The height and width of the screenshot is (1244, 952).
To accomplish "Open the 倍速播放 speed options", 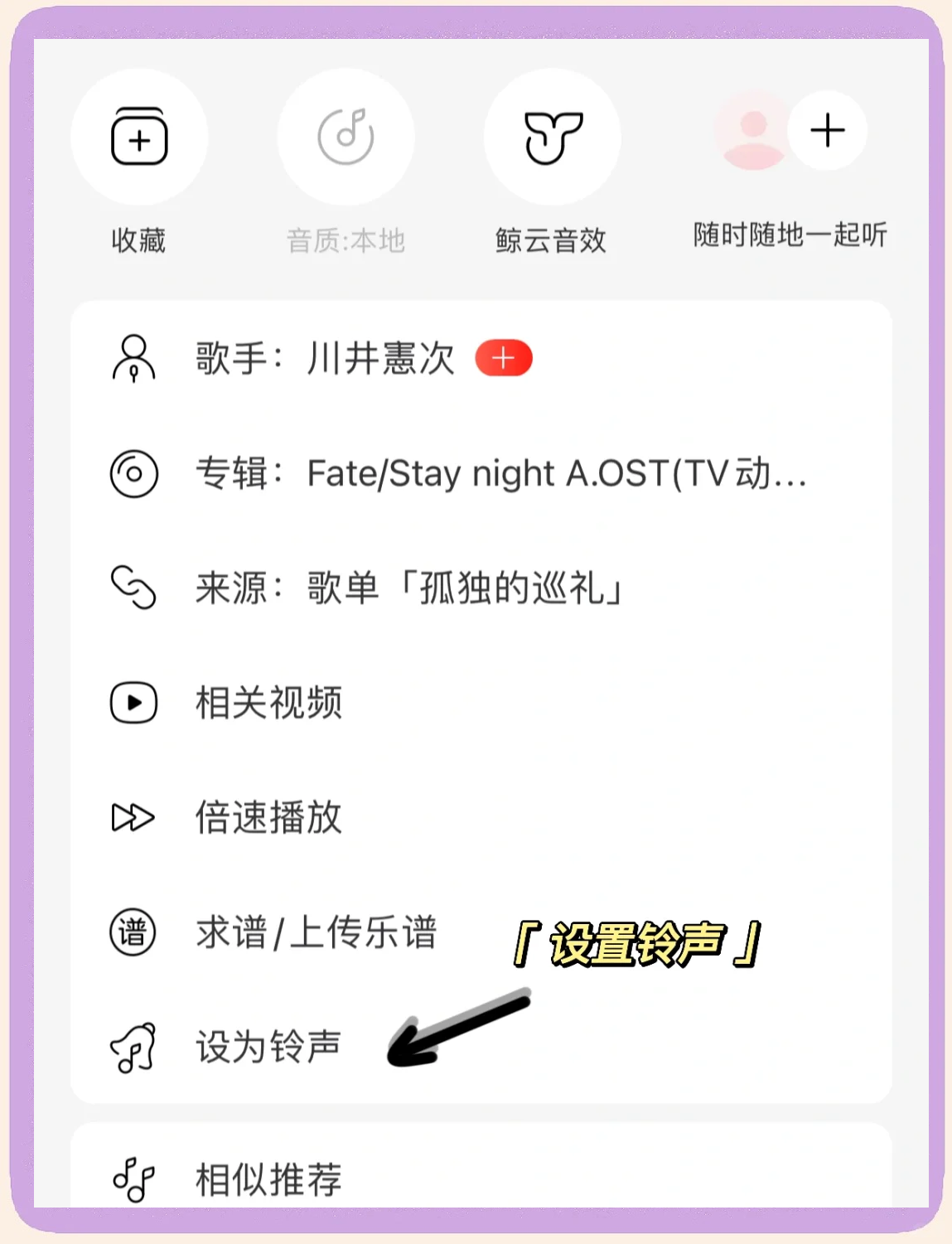I will pos(267,819).
